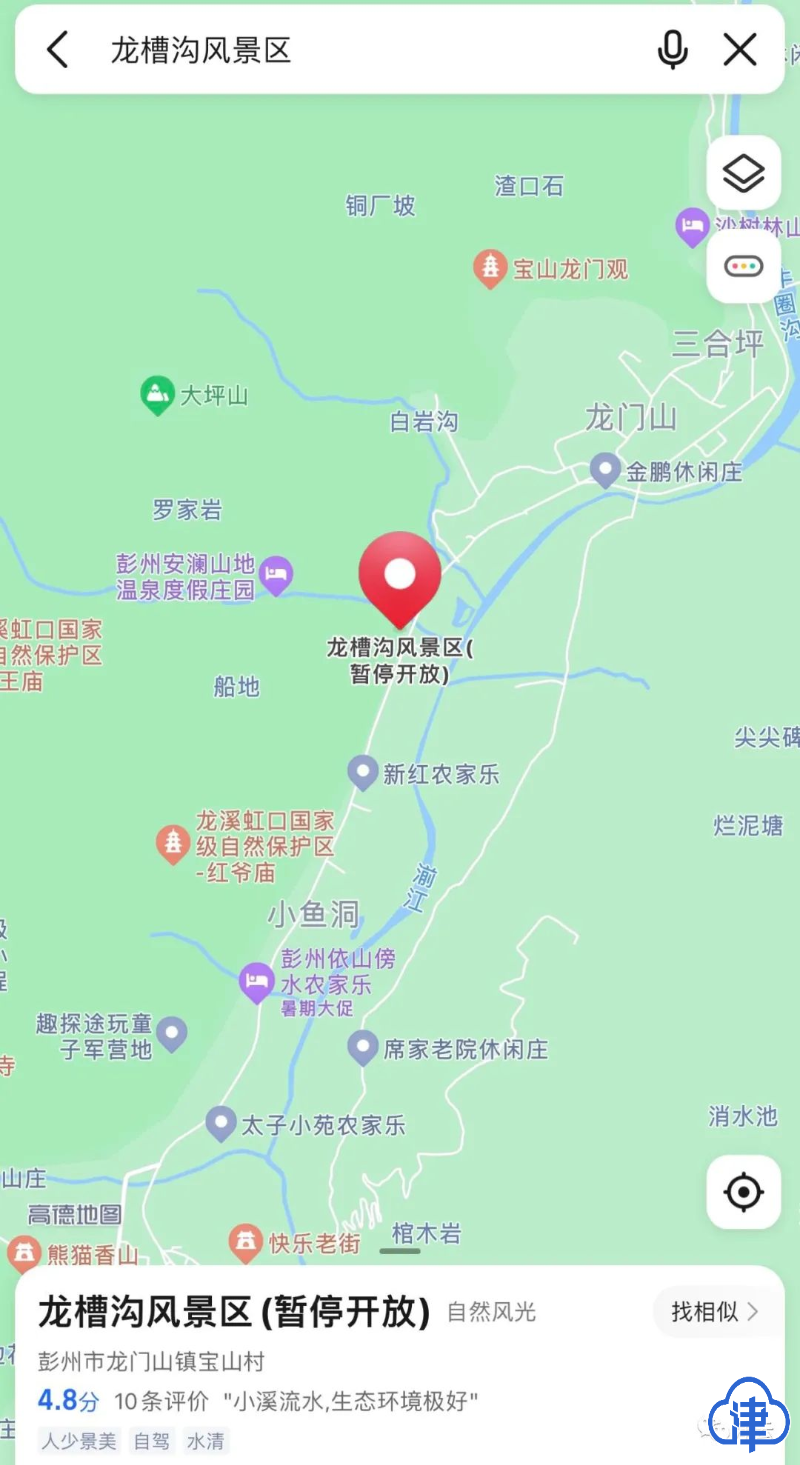Open the map layers selector

pyautogui.click(x=743, y=173)
